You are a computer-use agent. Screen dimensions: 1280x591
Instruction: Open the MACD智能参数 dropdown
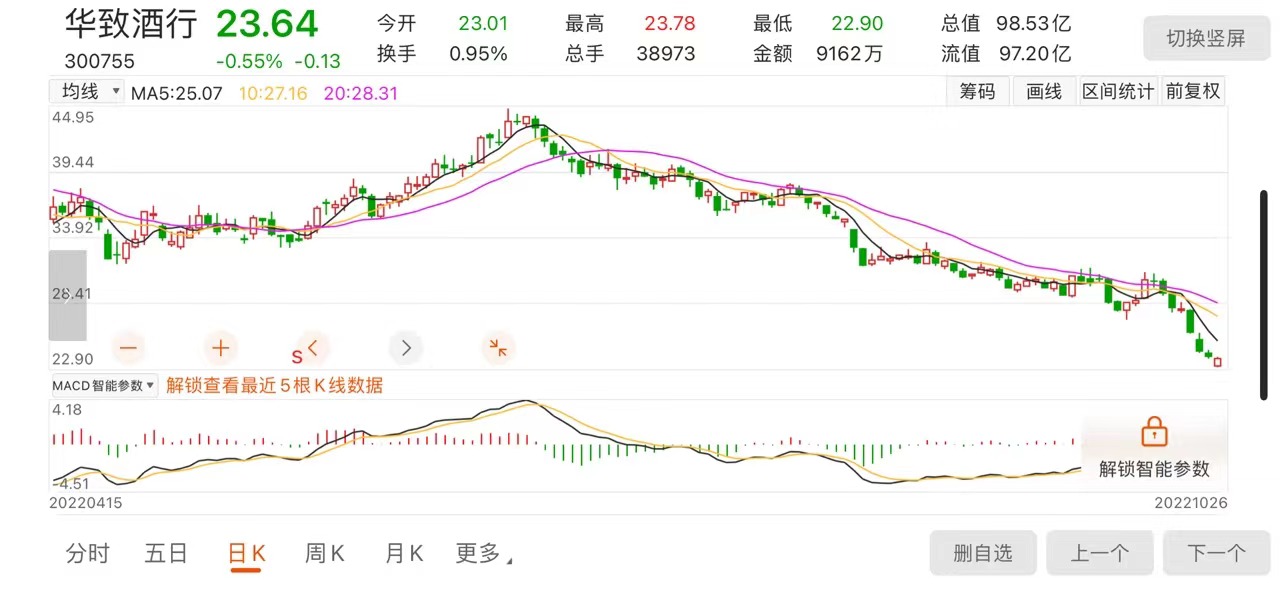104,386
